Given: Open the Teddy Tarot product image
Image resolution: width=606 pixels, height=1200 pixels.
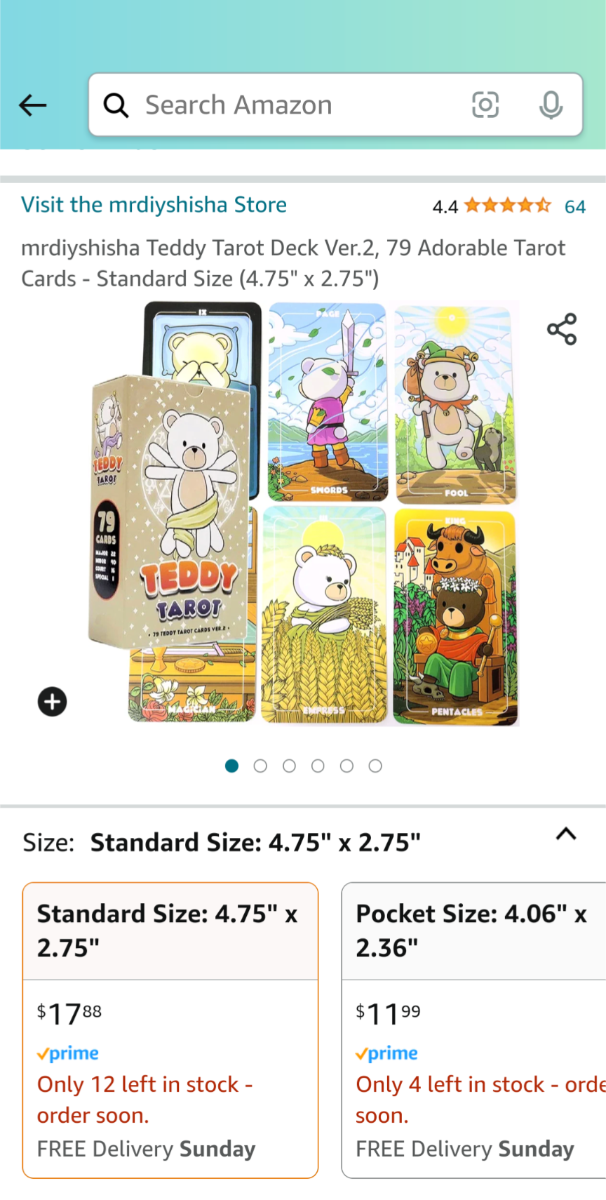Looking at the screenshot, I should click(x=320, y=512).
